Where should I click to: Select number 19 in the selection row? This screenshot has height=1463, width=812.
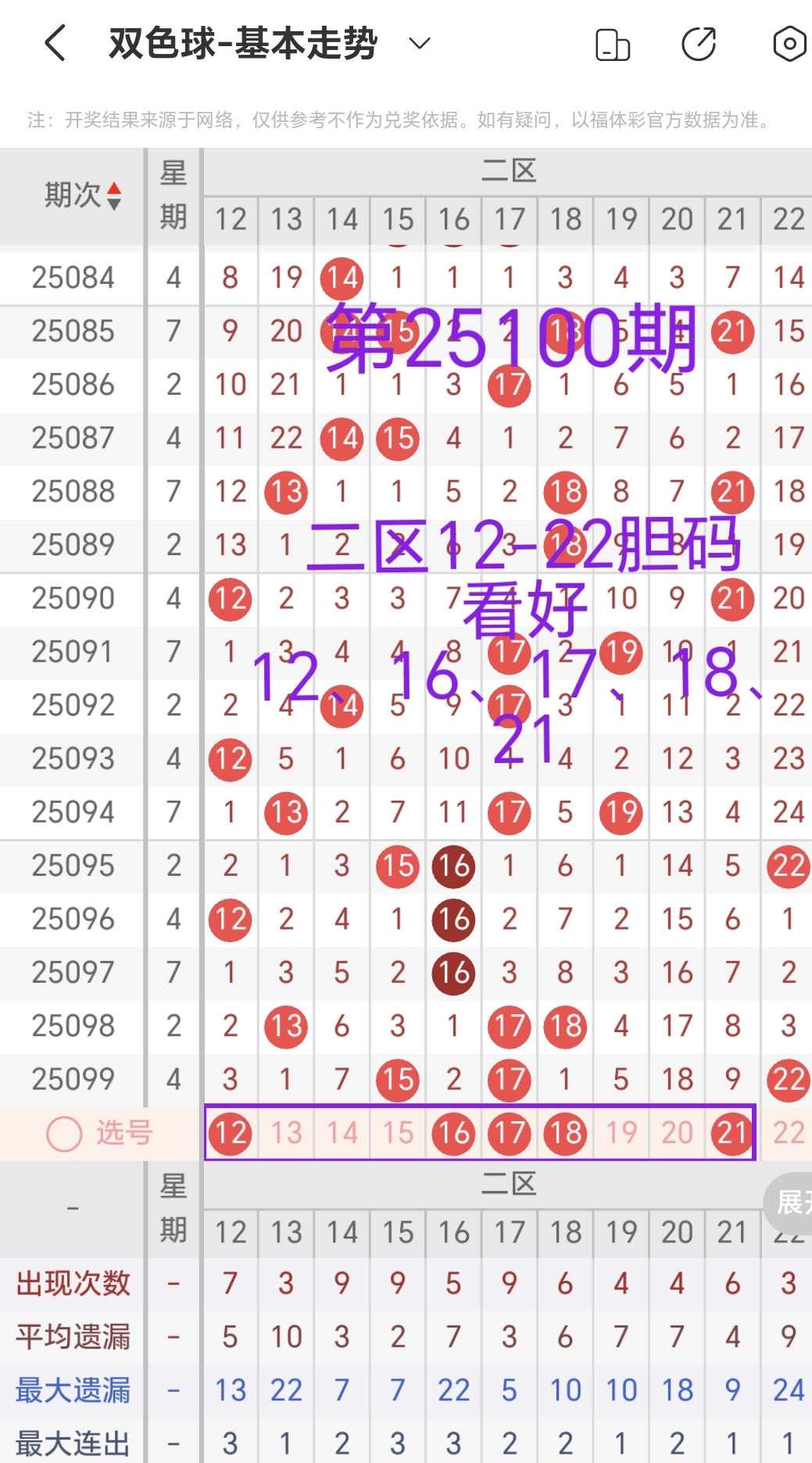[x=620, y=1133]
